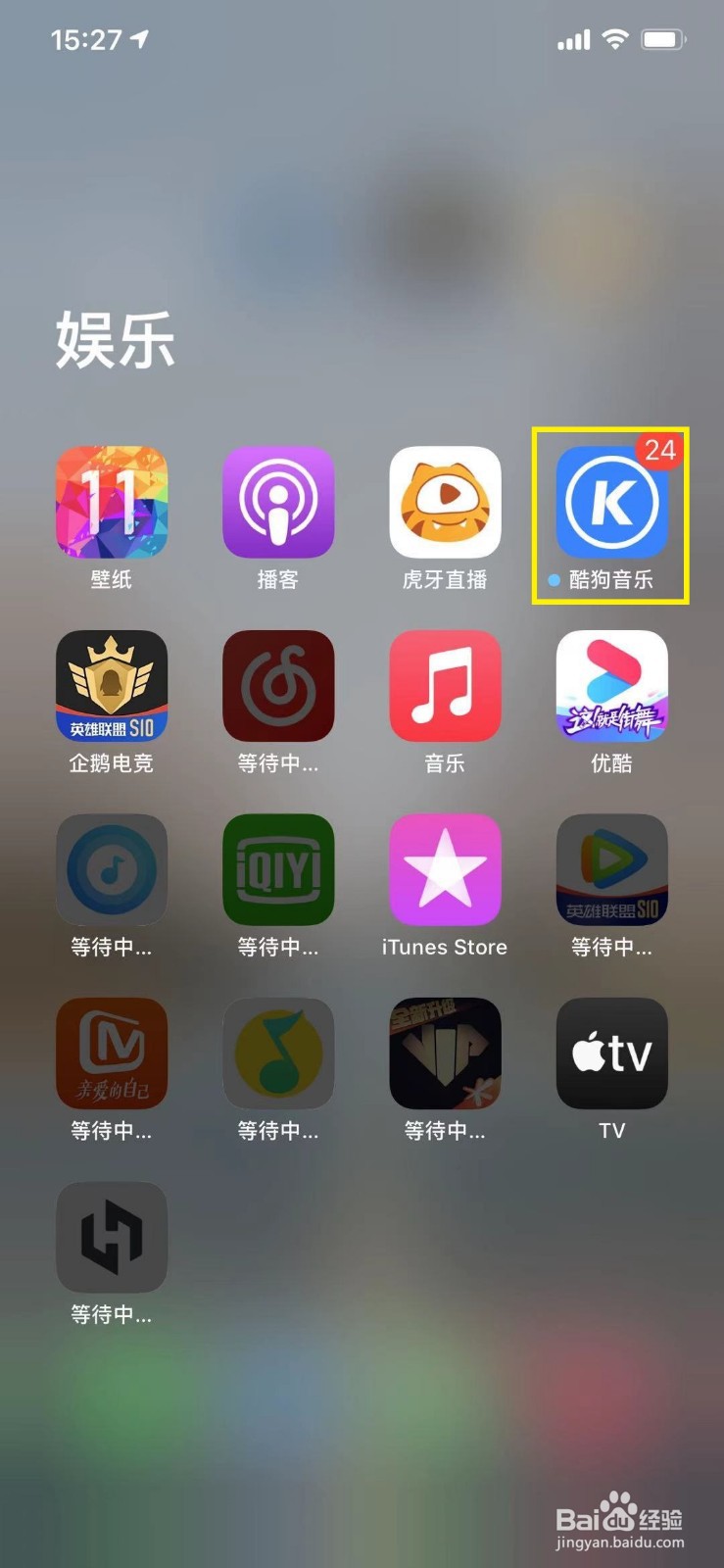Open the 优酷 Youku video app
Image resolution: width=724 pixels, height=1568 pixels.
(x=611, y=687)
